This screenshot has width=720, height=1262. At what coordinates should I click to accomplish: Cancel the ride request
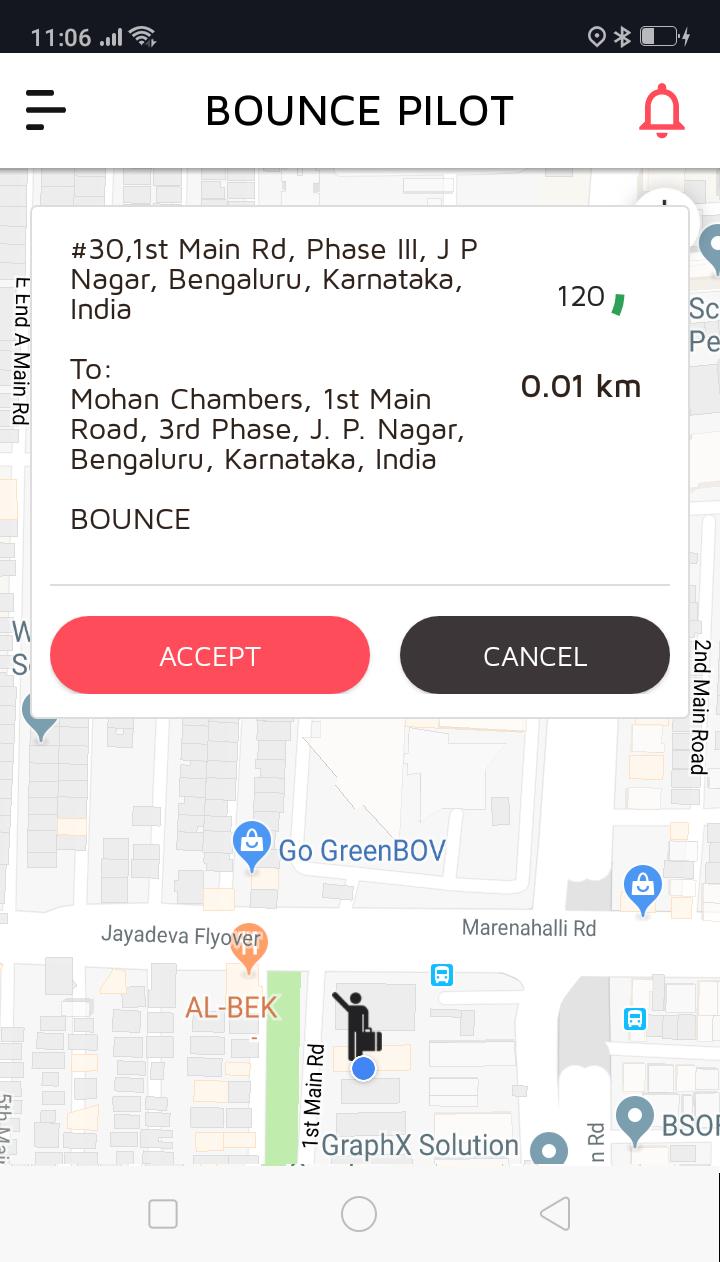click(x=535, y=656)
